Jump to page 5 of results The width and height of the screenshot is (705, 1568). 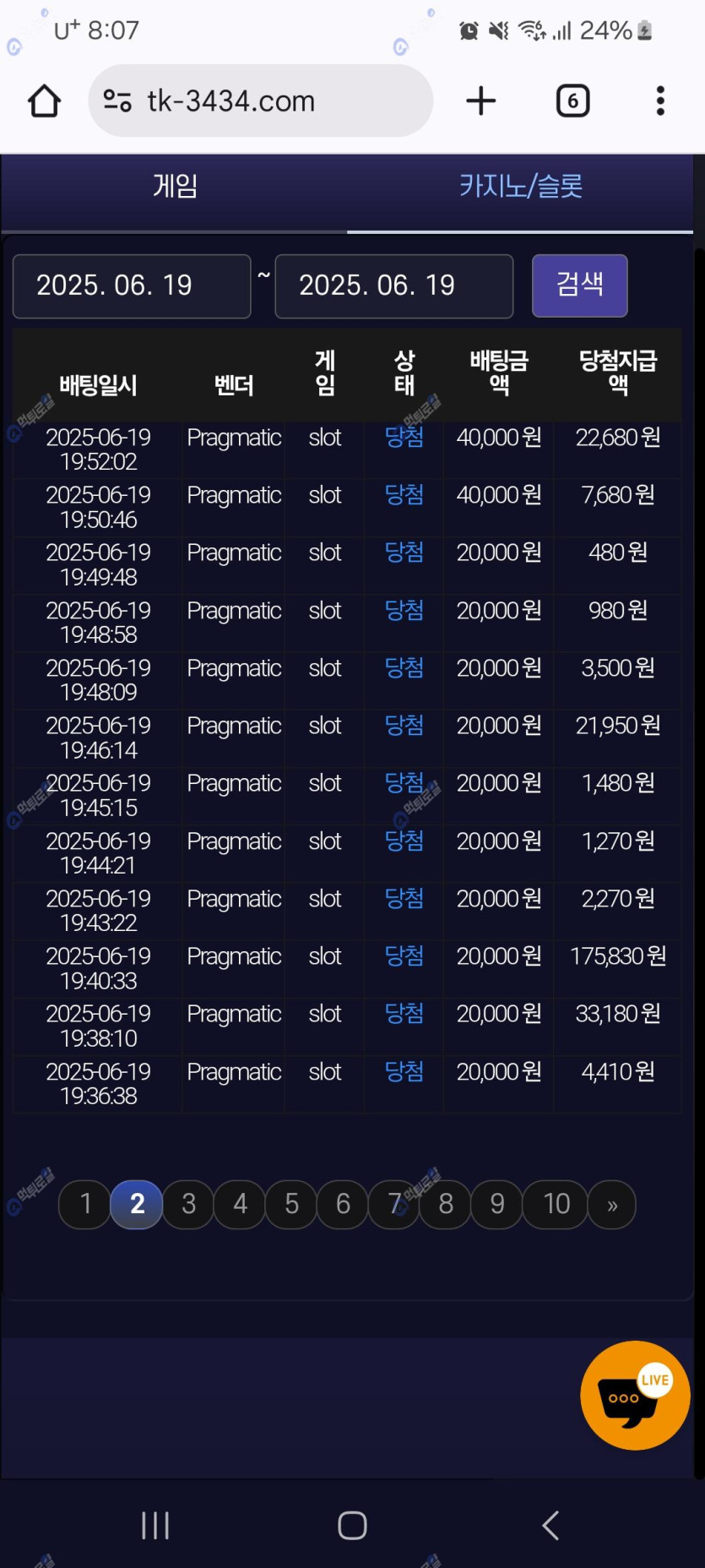click(292, 1204)
